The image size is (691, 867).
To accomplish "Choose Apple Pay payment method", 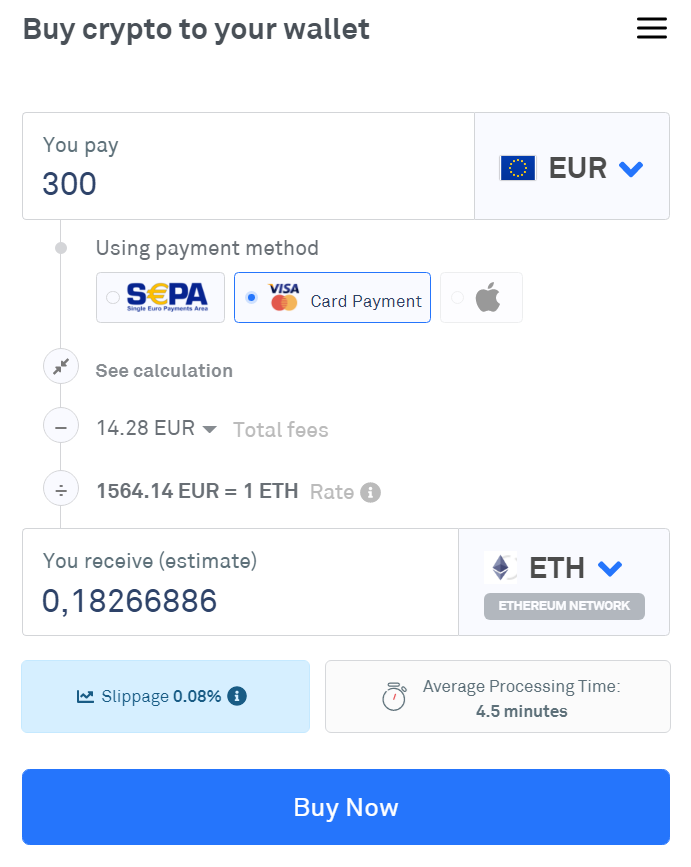I will tap(481, 298).
